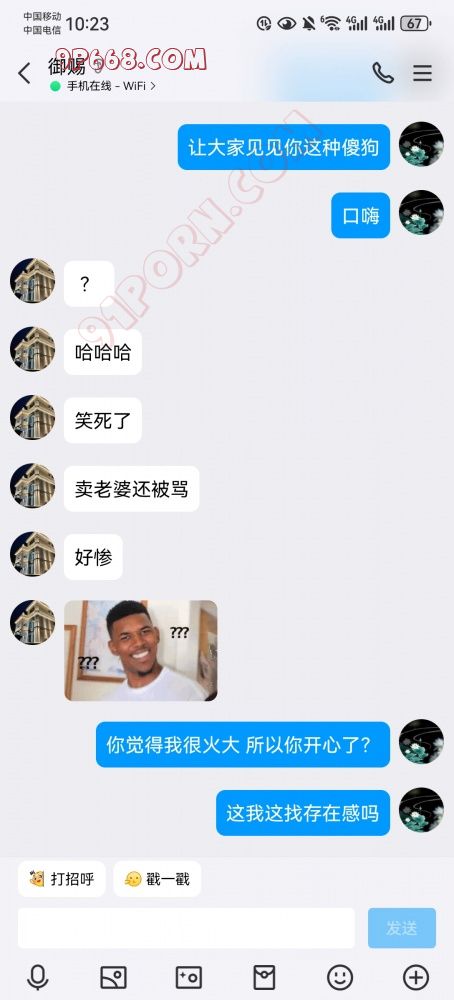
Task: Tap the 打招呼 greeting chip
Action: point(62,879)
